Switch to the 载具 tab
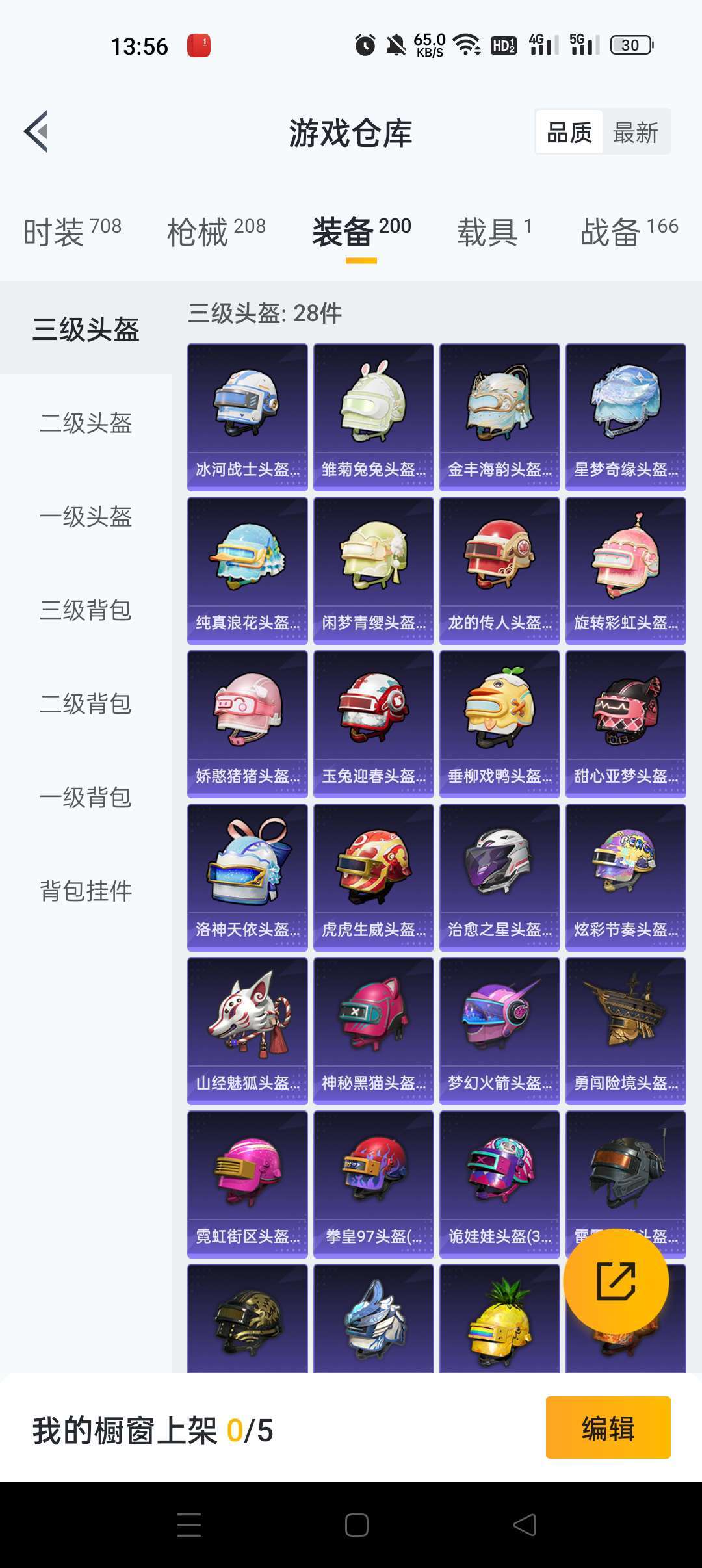Screen dimensions: 702x1568 [x=495, y=231]
